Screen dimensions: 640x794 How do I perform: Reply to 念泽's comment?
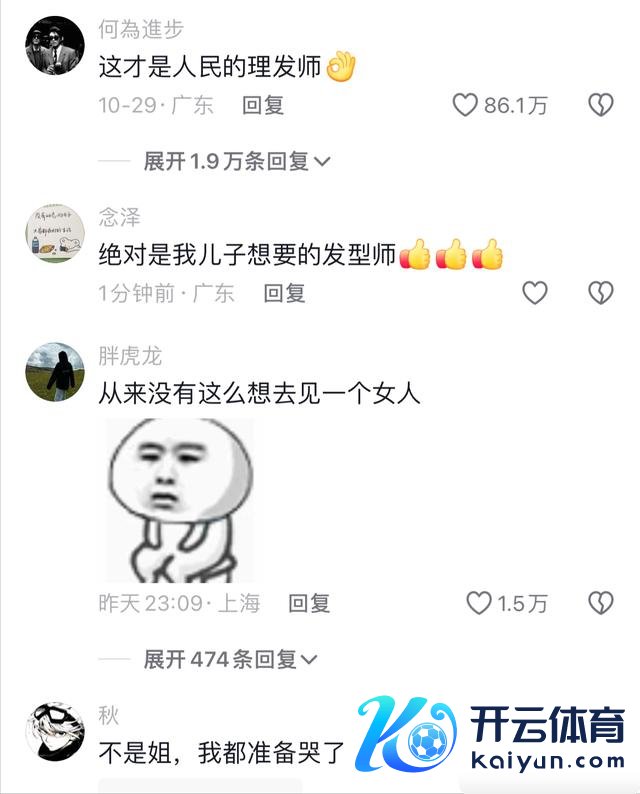coord(285,293)
